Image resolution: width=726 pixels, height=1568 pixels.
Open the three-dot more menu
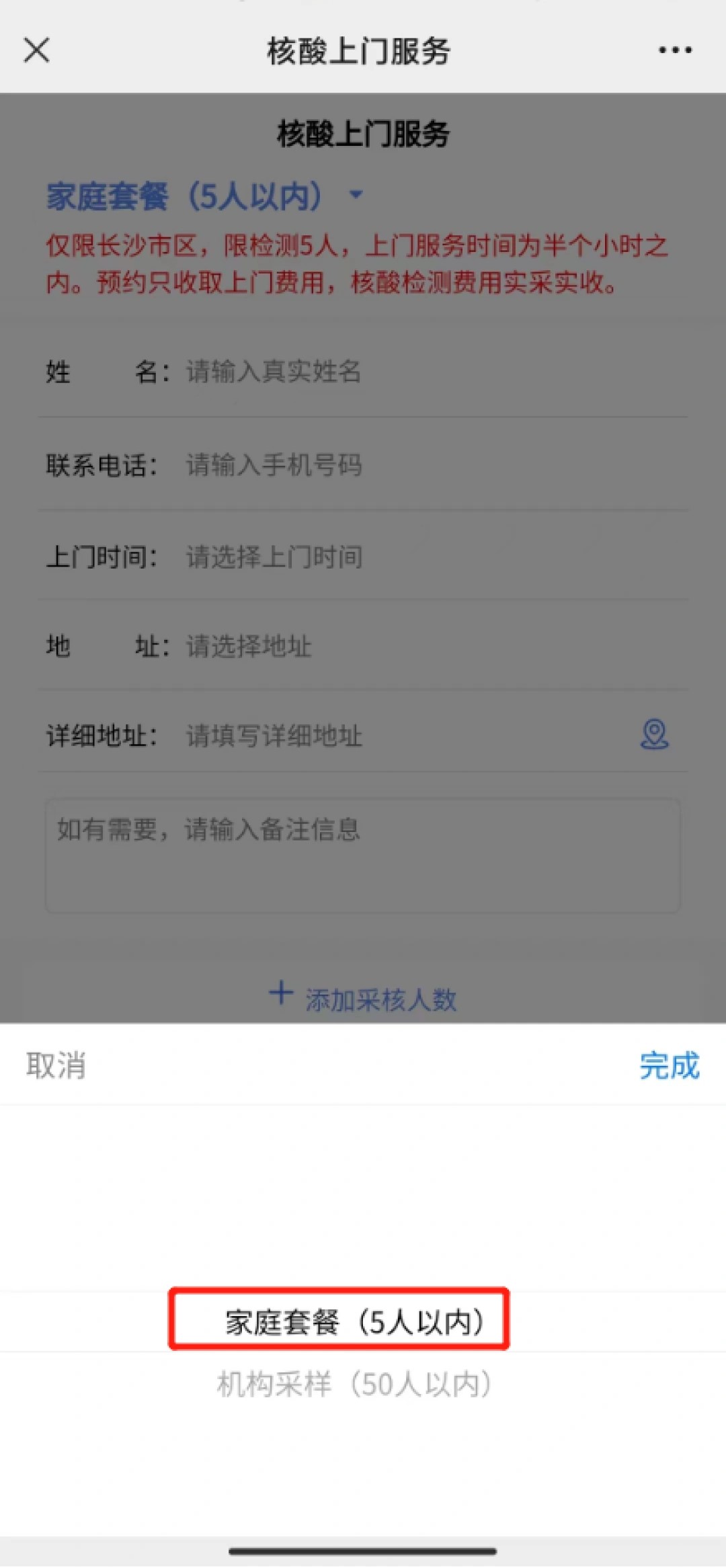[675, 50]
